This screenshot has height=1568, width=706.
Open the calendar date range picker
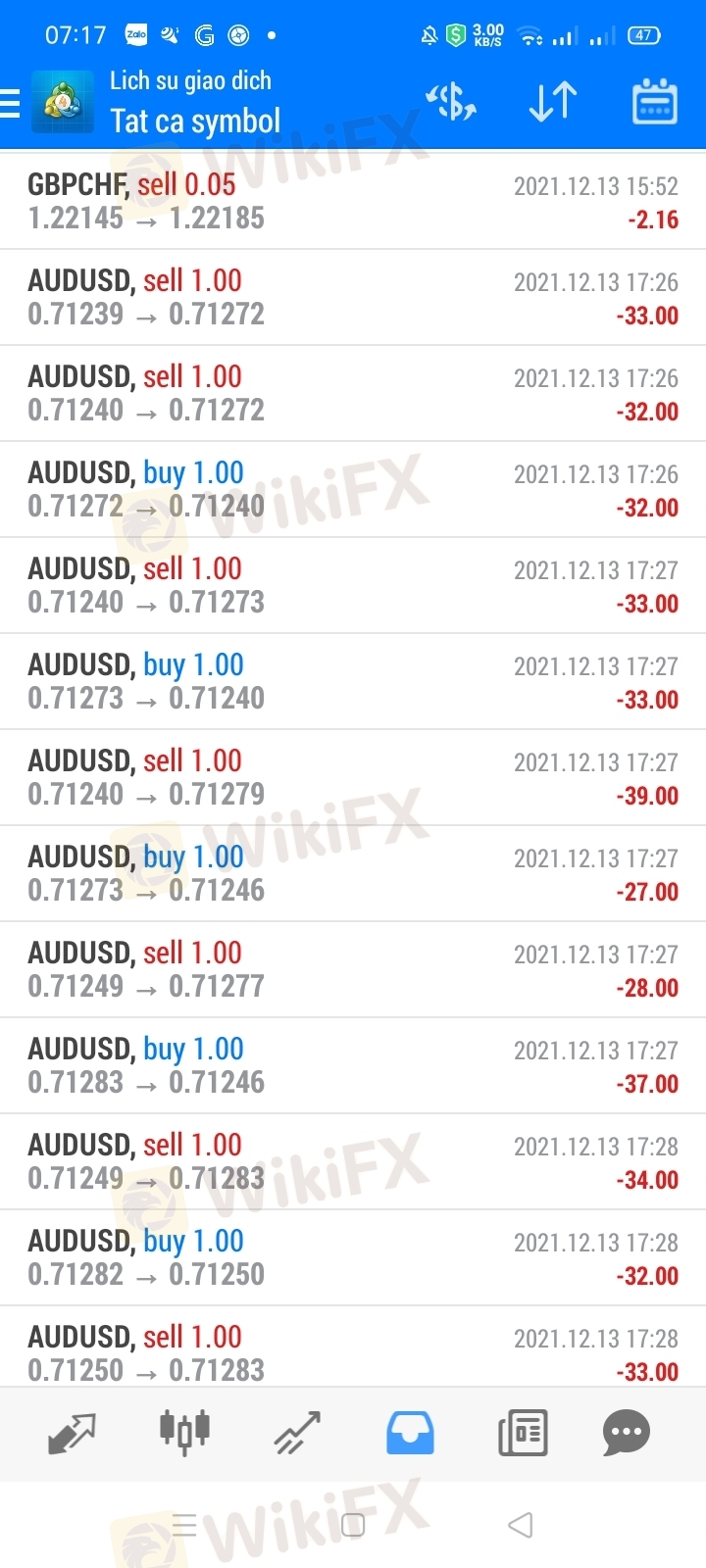tap(654, 102)
